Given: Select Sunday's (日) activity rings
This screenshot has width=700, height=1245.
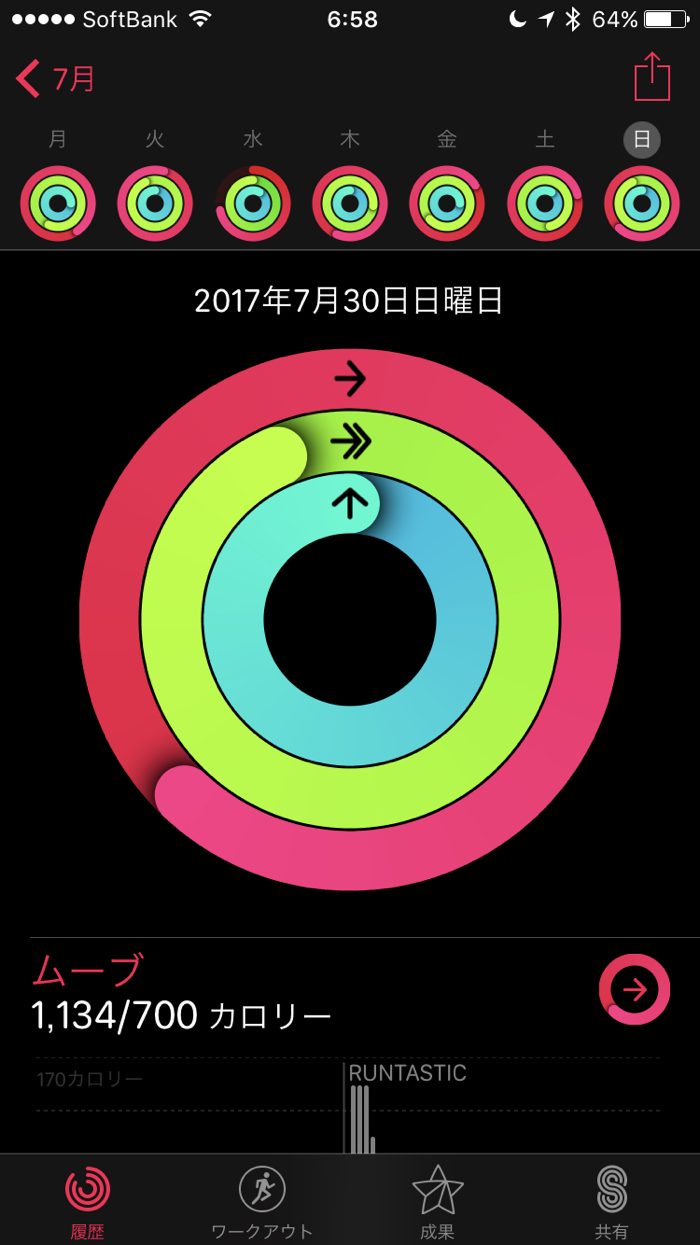Looking at the screenshot, I should tap(642, 203).
